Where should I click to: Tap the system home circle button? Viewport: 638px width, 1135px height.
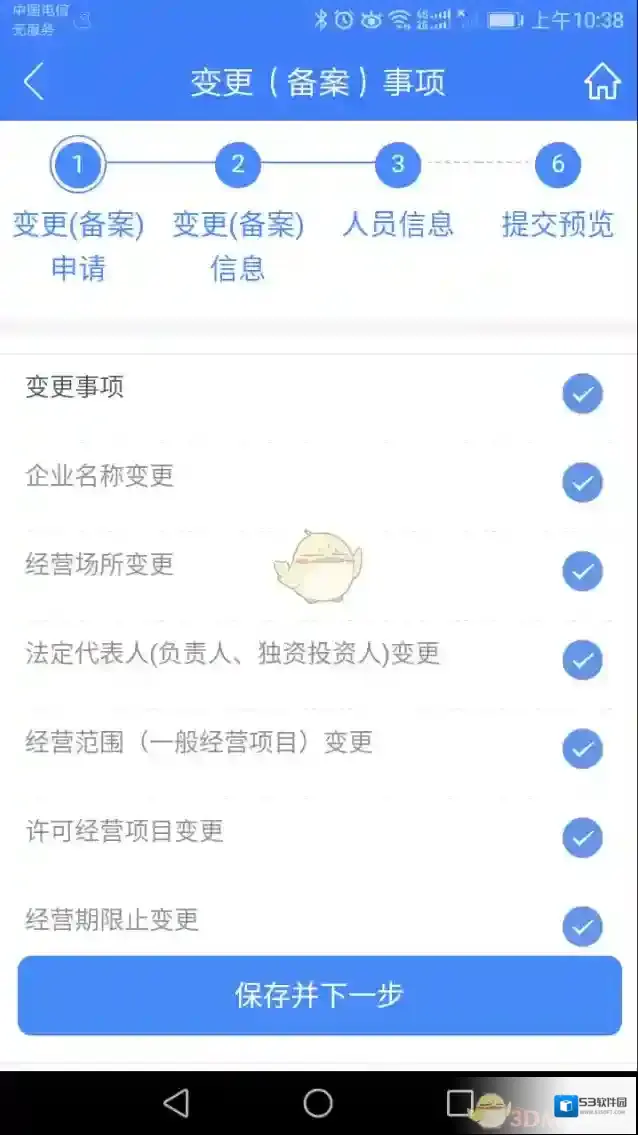pos(318,1103)
